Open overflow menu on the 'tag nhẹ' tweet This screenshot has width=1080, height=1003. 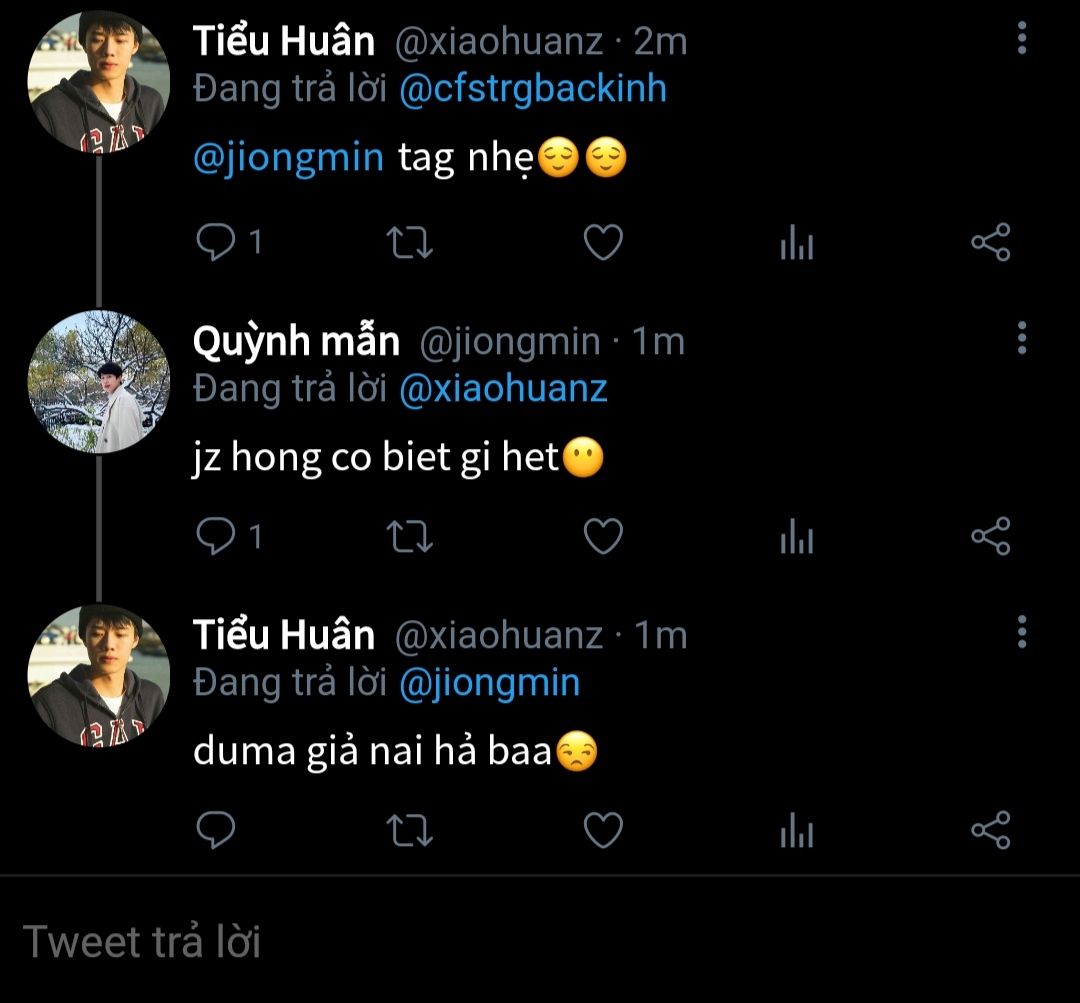click(1021, 40)
